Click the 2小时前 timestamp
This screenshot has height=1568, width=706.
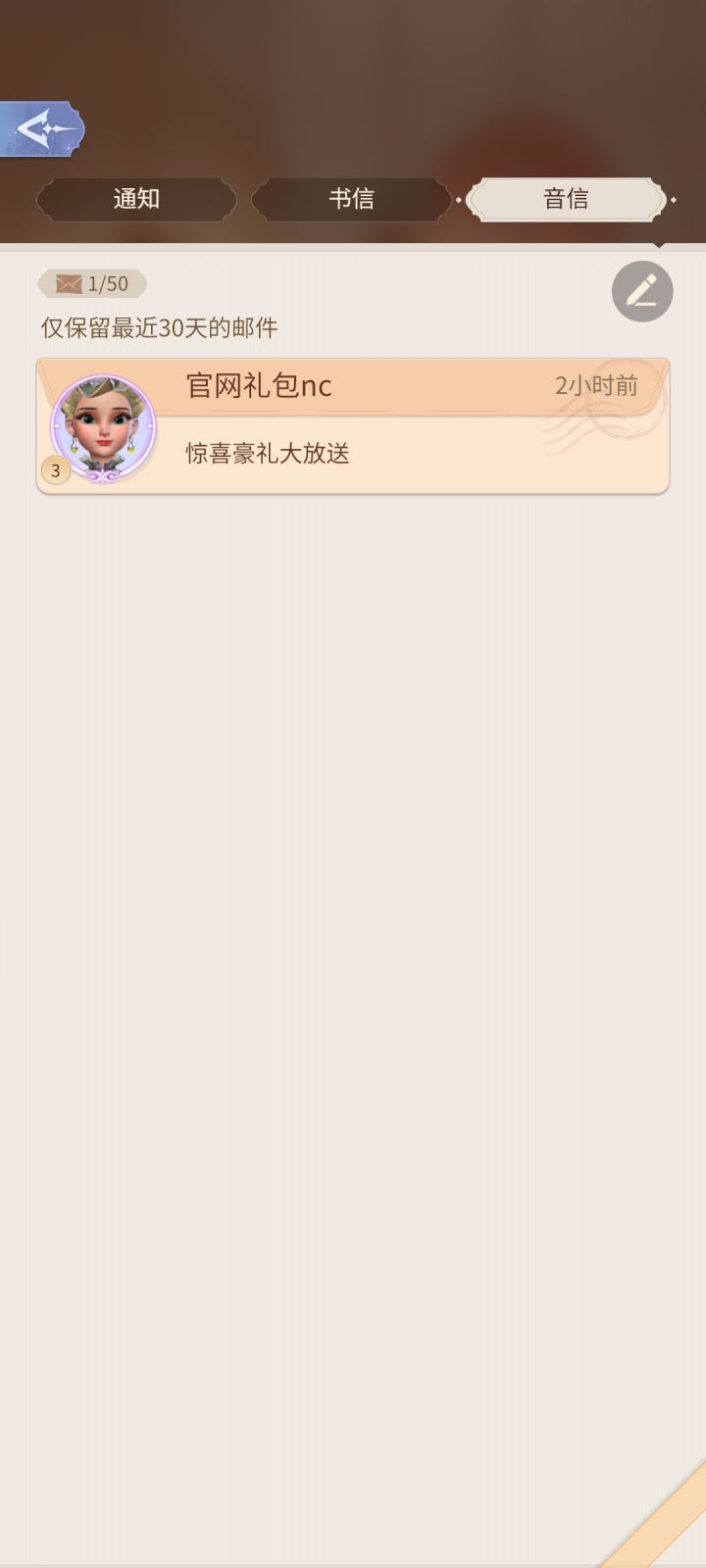point(596,386)
